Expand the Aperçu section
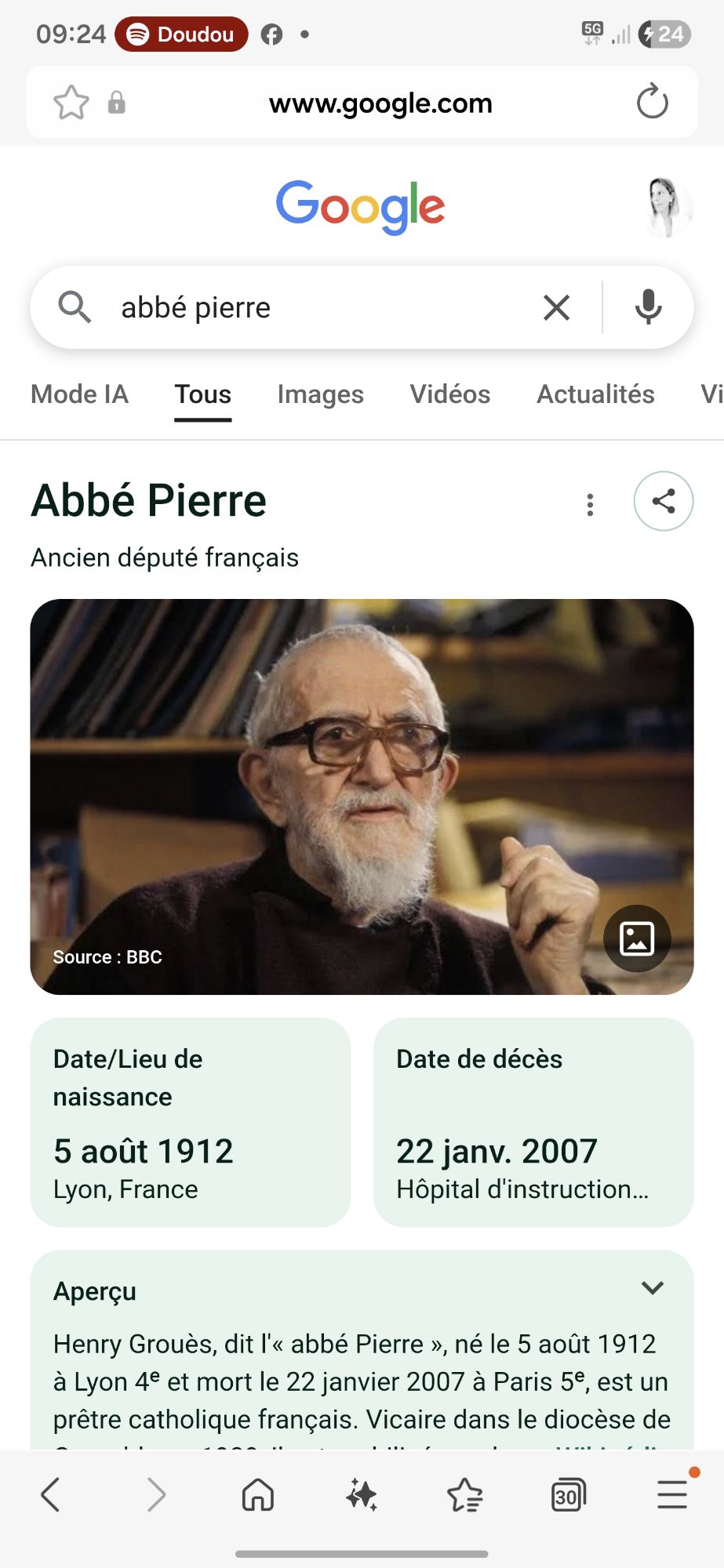This screenshot has height=1568, width=724. [x=652, y=1288]
